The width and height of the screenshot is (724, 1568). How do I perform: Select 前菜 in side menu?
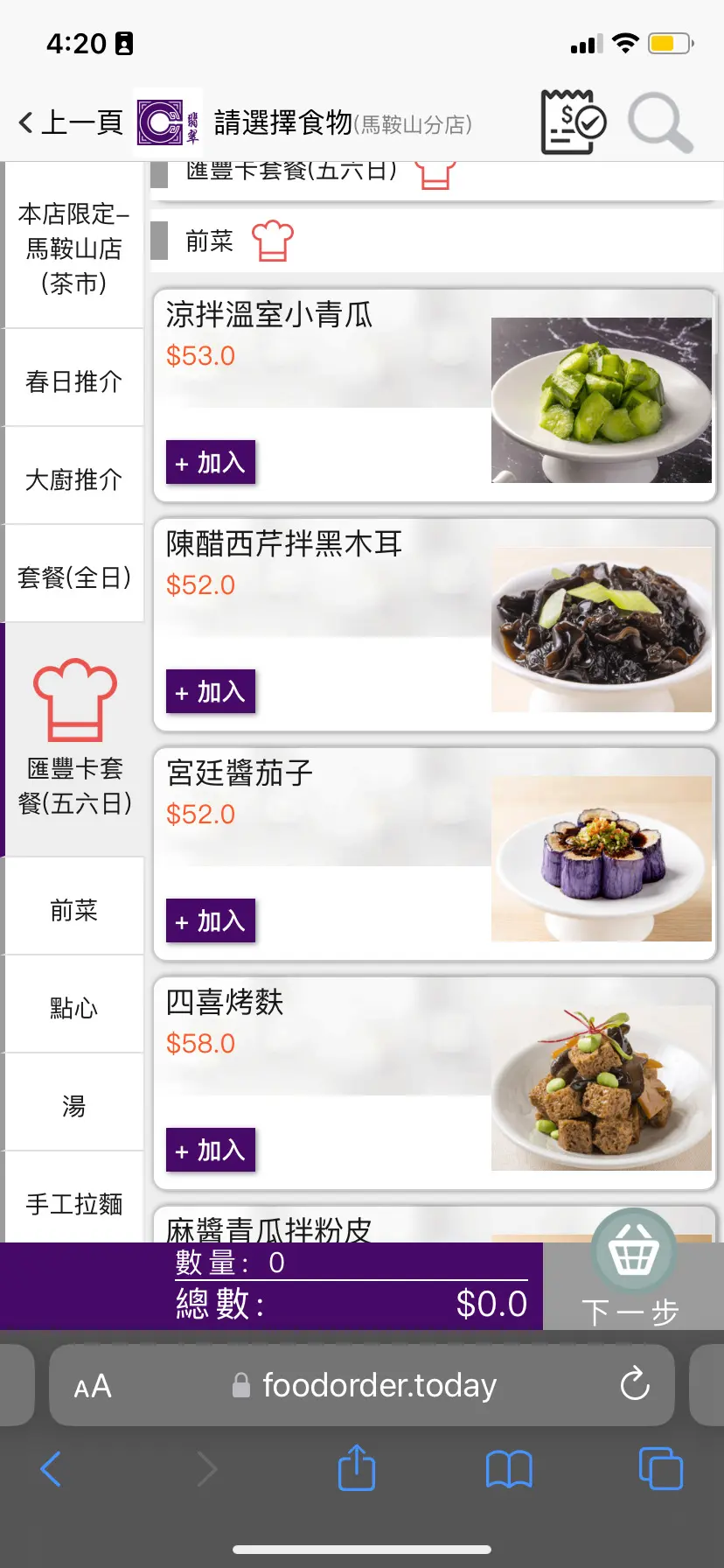(x=73, y=910)
